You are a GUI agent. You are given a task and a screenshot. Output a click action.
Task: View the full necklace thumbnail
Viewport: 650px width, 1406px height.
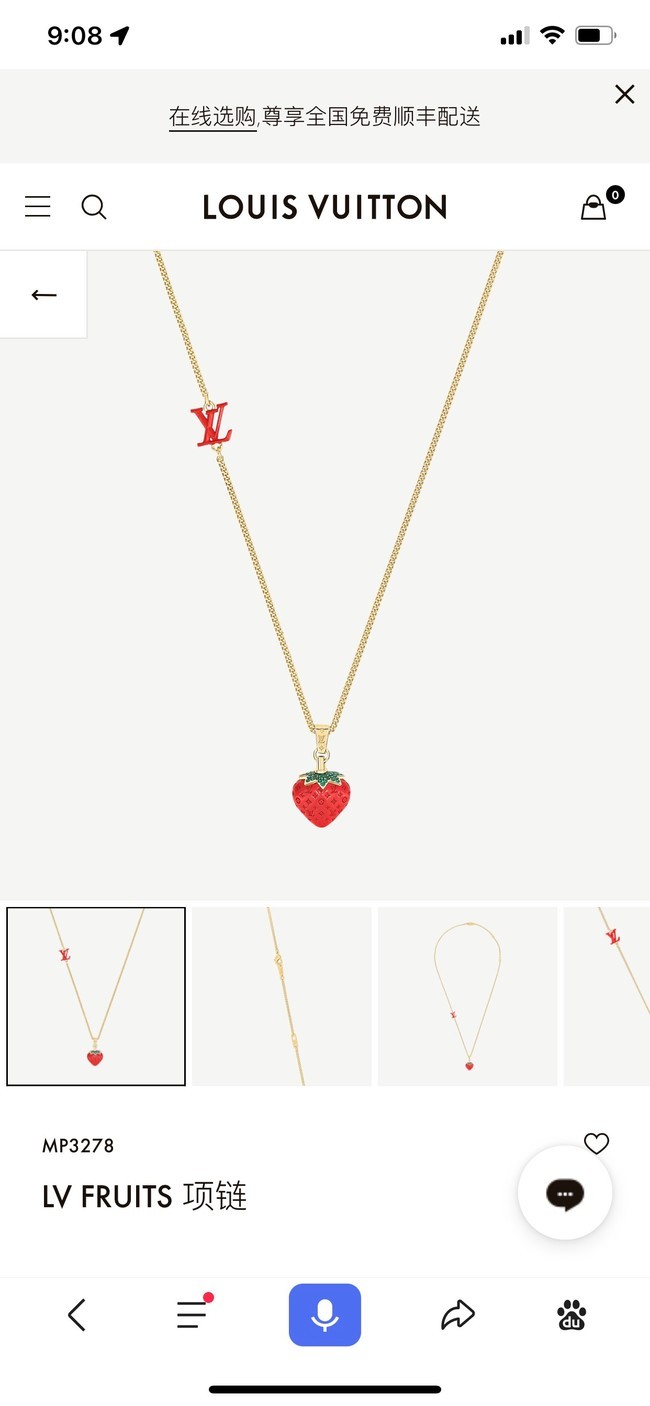[x=468, y=996]
